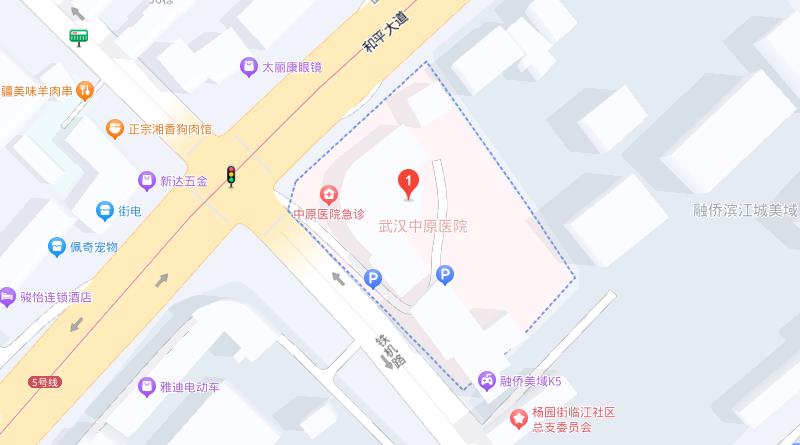The image size is (800, 445).
Task: Open the 太丽康眼镜 point of interest
Action: click(x=249, y=67)
